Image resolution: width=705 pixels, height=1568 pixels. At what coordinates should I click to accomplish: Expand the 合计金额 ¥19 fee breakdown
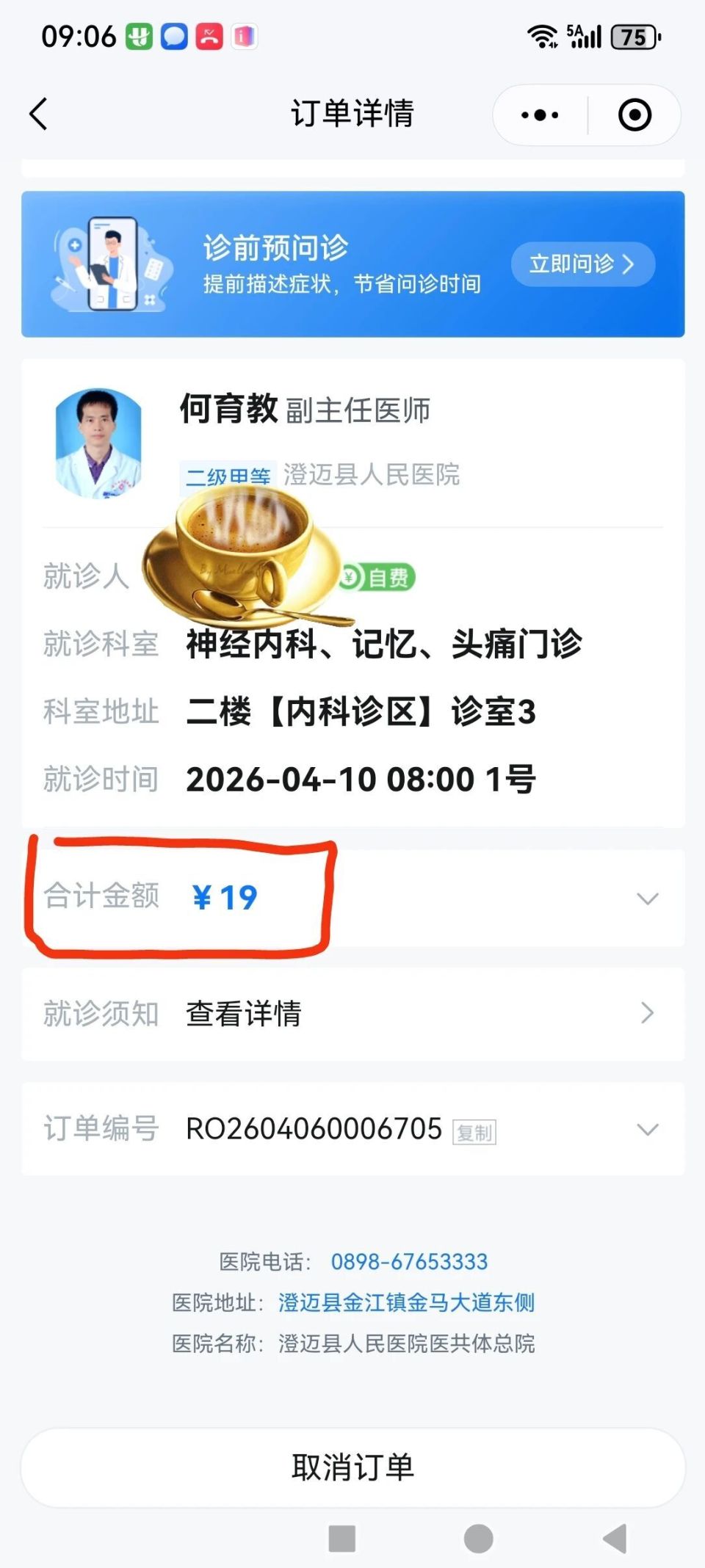coord(646,897)
